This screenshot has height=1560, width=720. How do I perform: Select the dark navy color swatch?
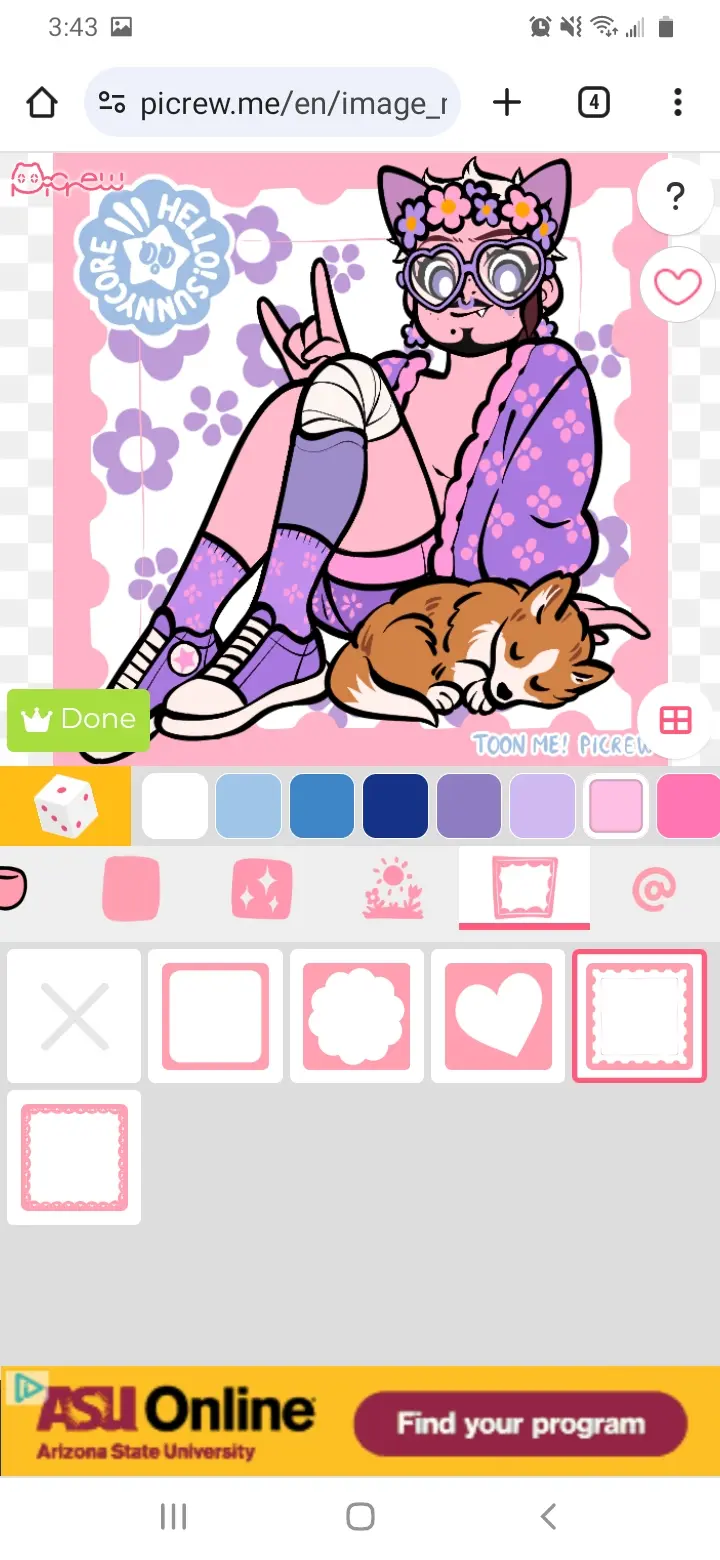pos(395,805)
